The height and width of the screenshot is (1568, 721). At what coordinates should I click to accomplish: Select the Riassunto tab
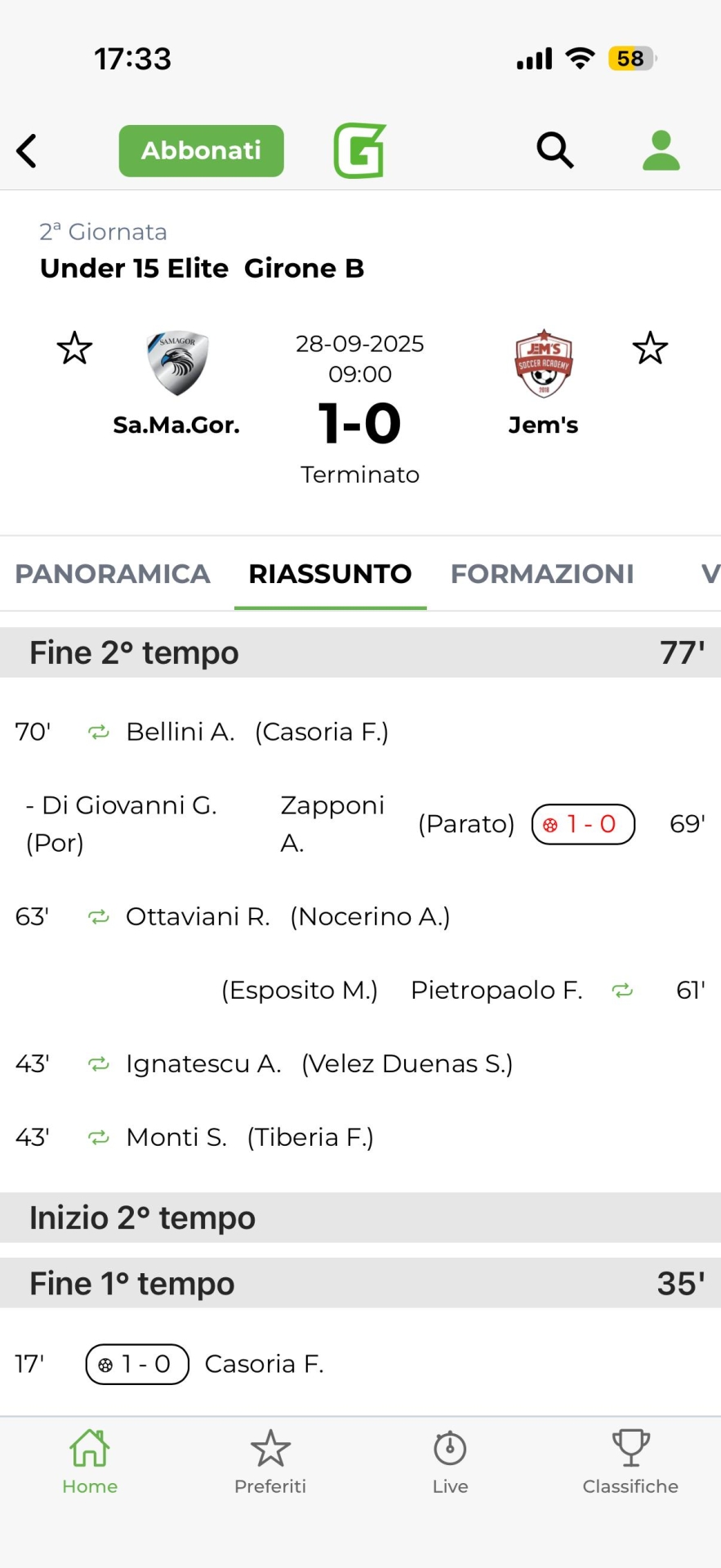click(330, 573)
